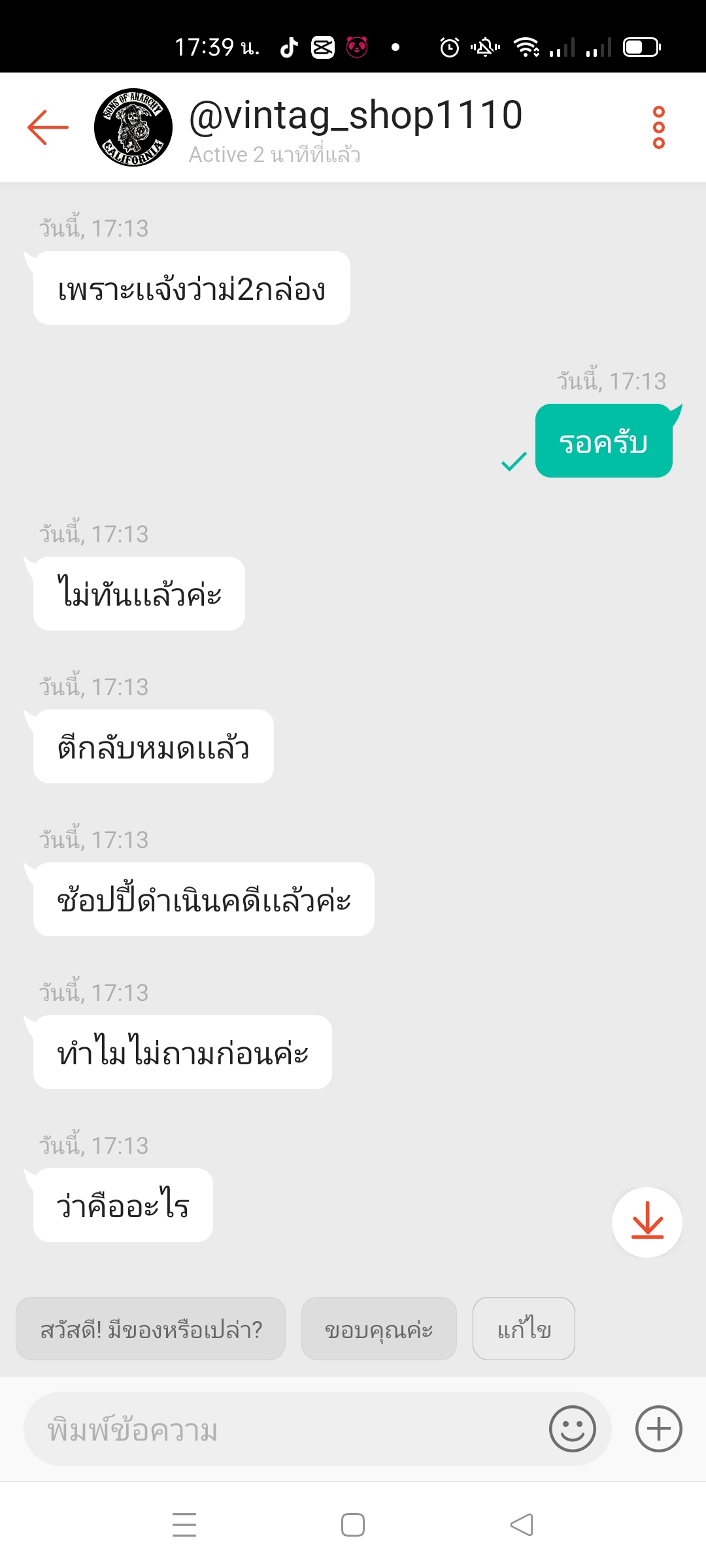Screen dimensions: 706x1568
Task: Open the emoji smiley picker
Action: (573, 1429)
